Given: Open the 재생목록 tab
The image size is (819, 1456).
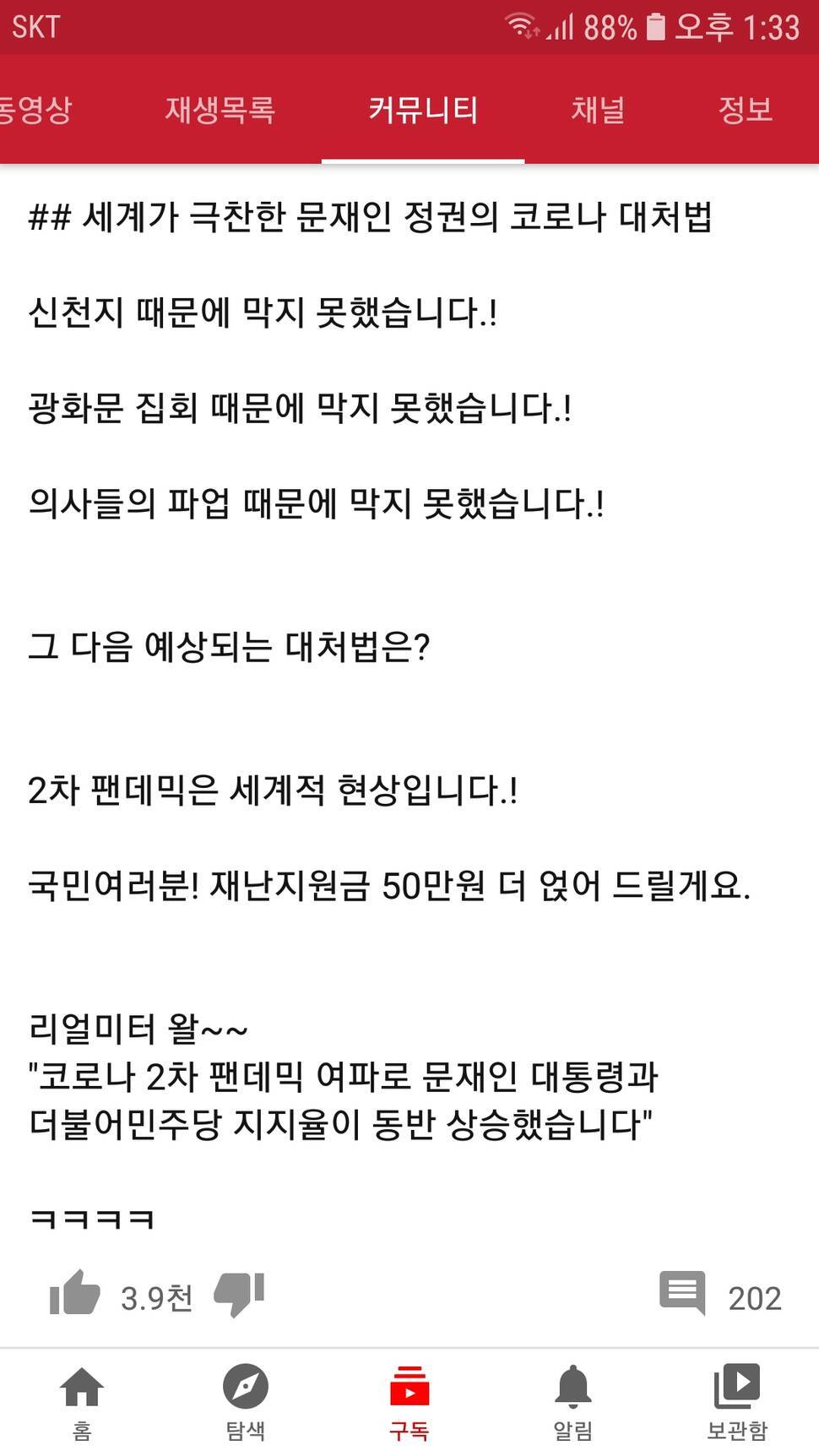Looking at the screenshot, I should tap(220, 110).
